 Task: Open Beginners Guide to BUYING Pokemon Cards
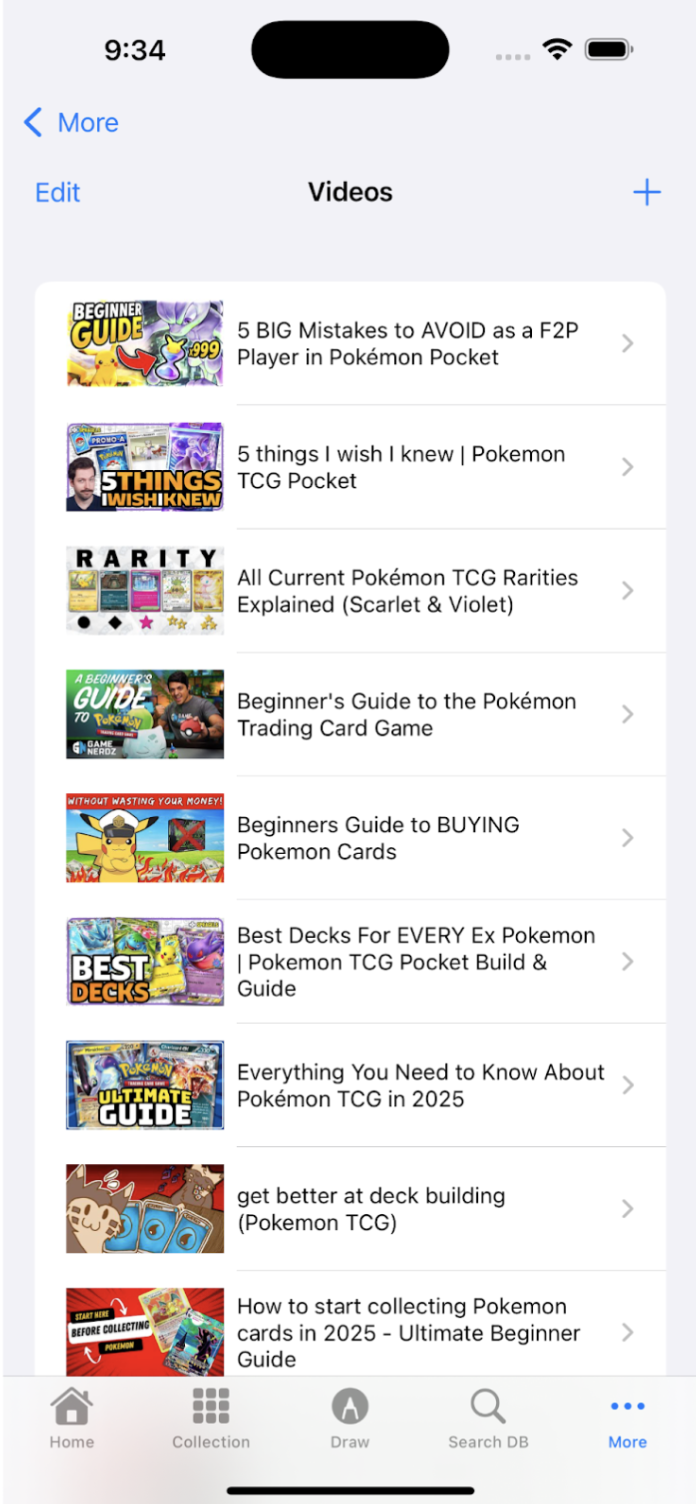click(378, 838)
